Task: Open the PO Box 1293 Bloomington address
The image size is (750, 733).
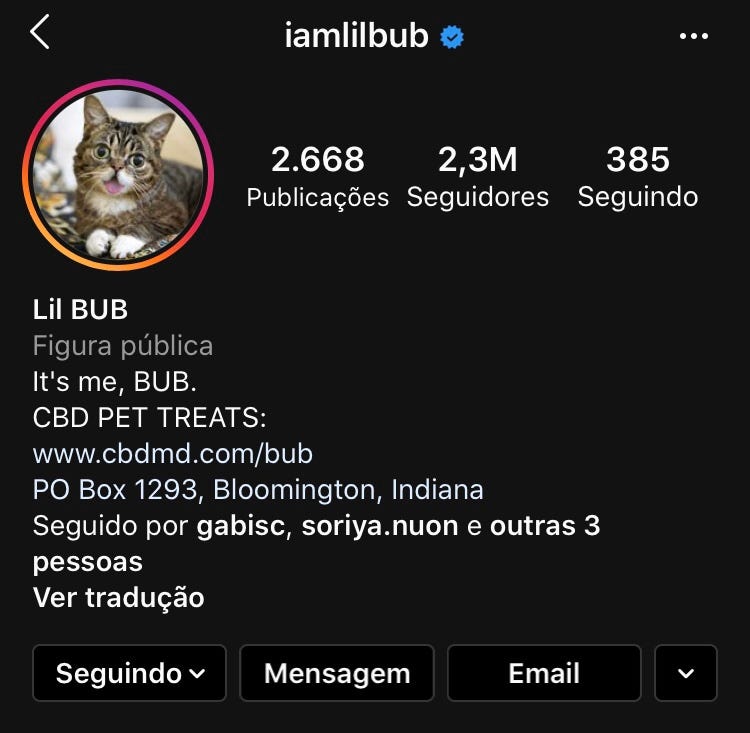Action: click(258, 490)
